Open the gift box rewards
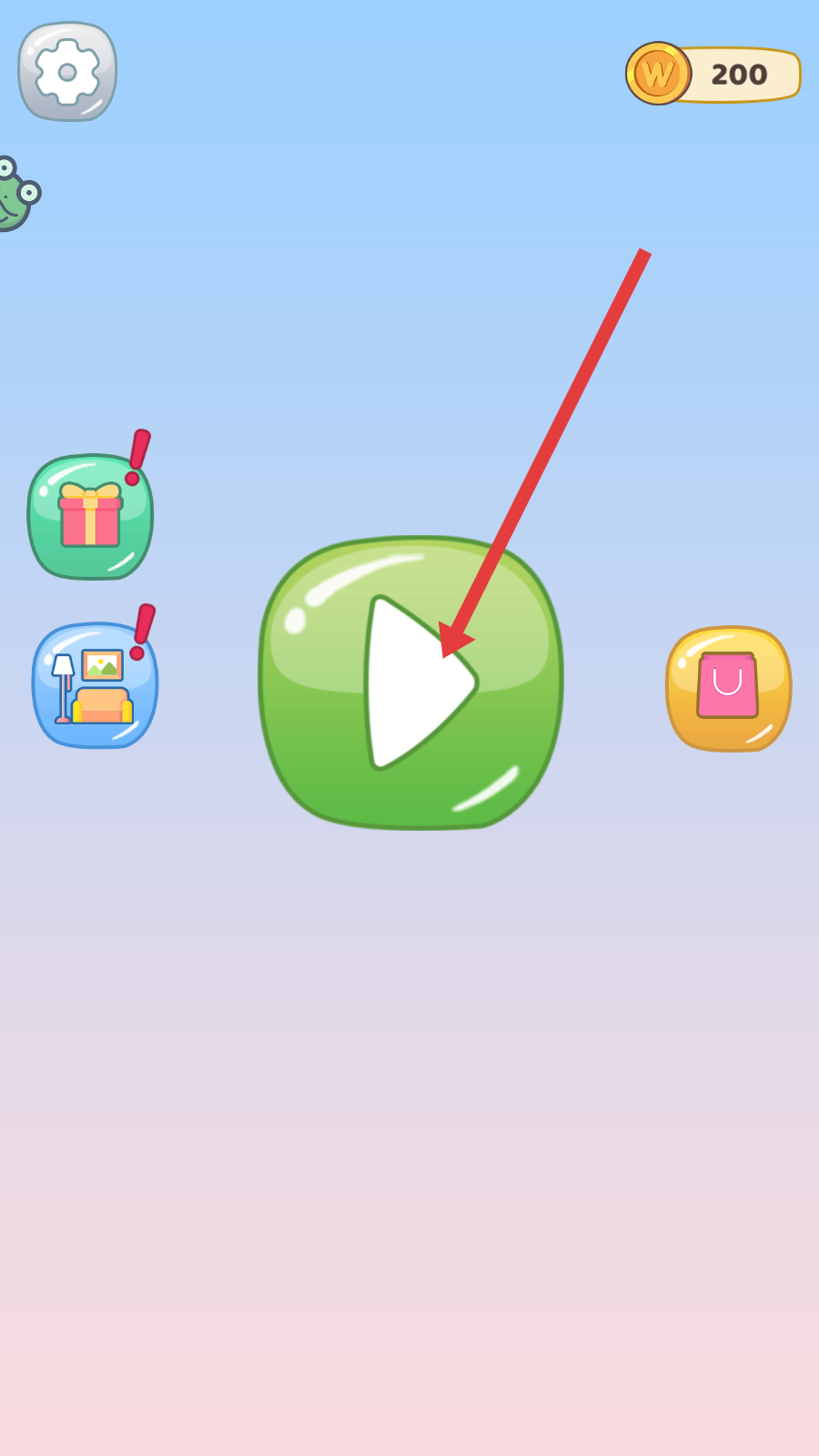819x1456 pixels. tap(90, 516)
